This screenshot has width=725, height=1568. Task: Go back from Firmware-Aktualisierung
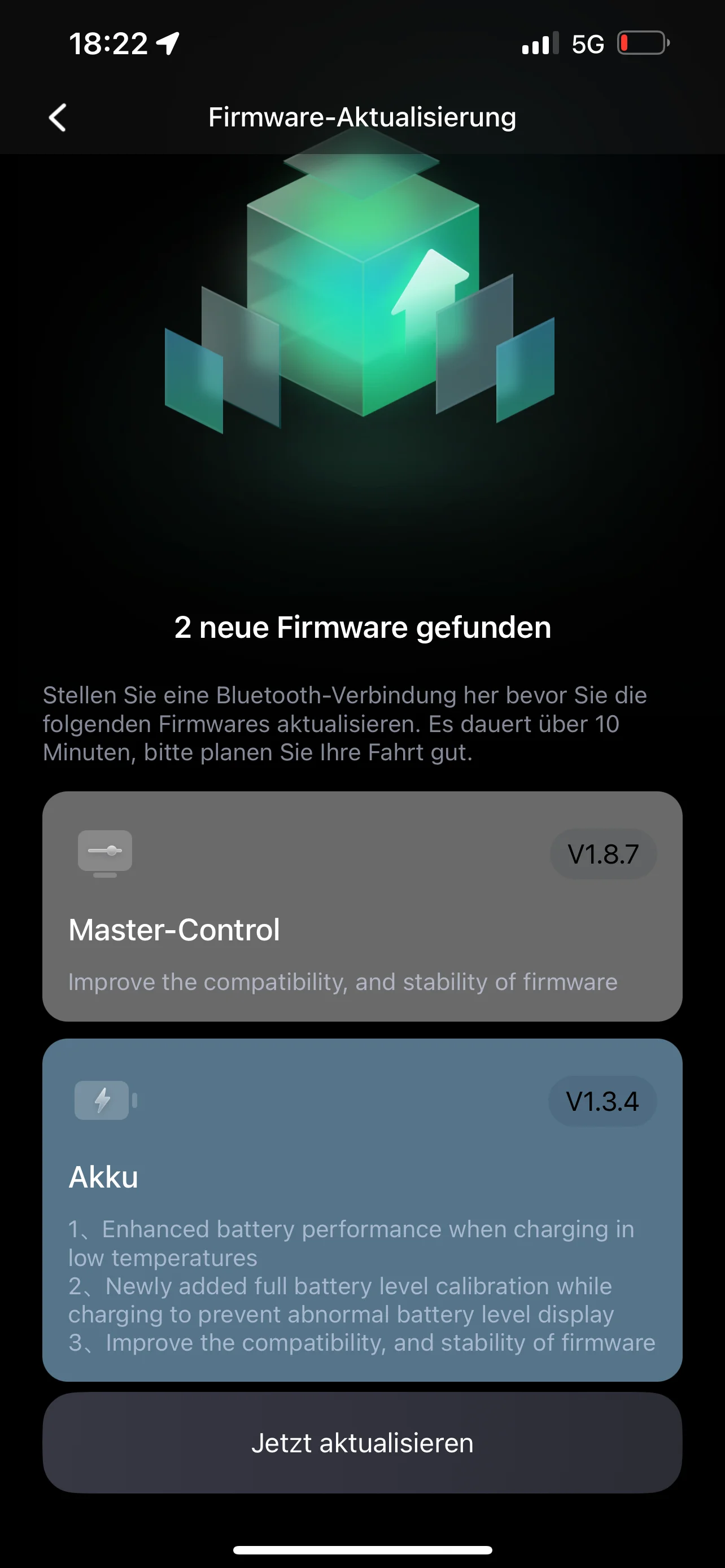[x=57, y=117]
